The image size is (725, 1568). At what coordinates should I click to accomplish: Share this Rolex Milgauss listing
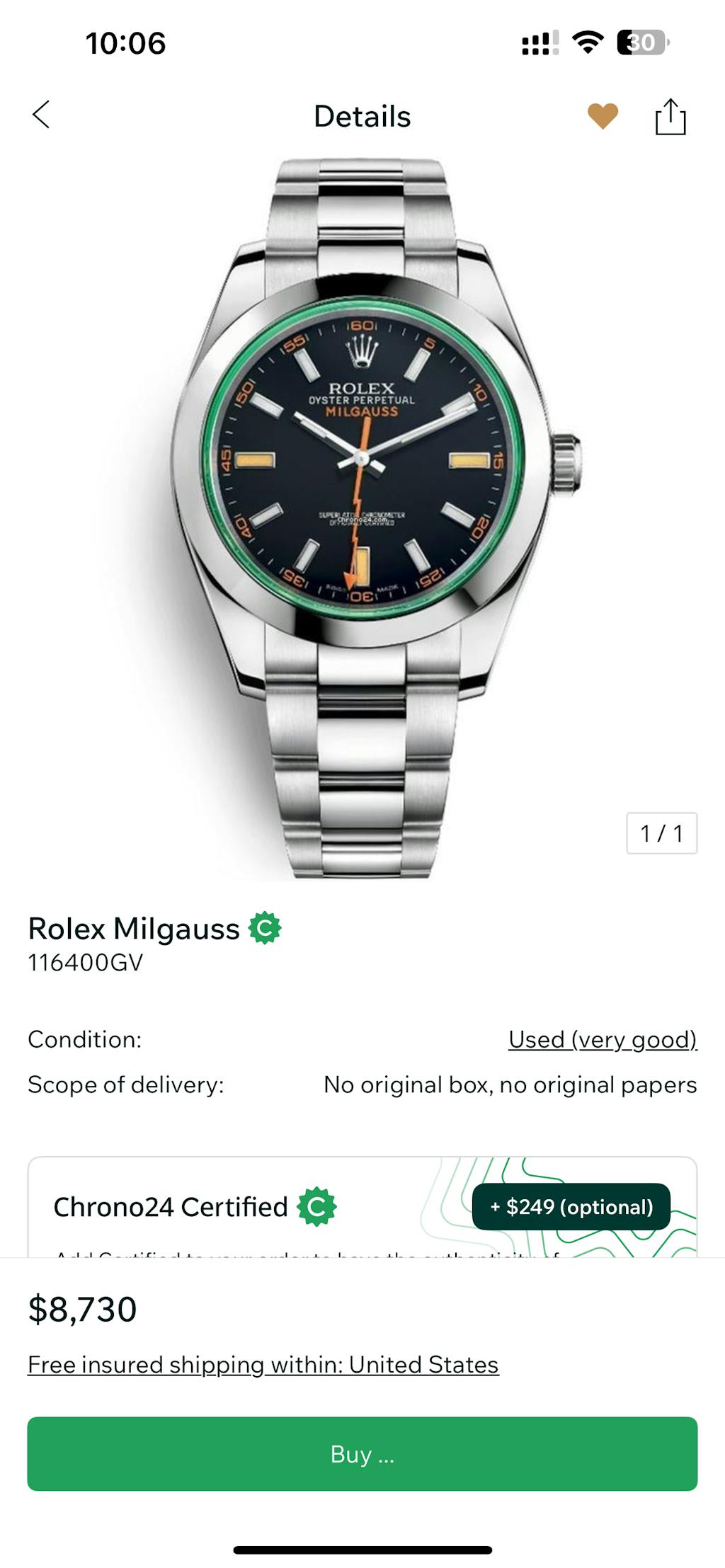[x=670, y=117]
